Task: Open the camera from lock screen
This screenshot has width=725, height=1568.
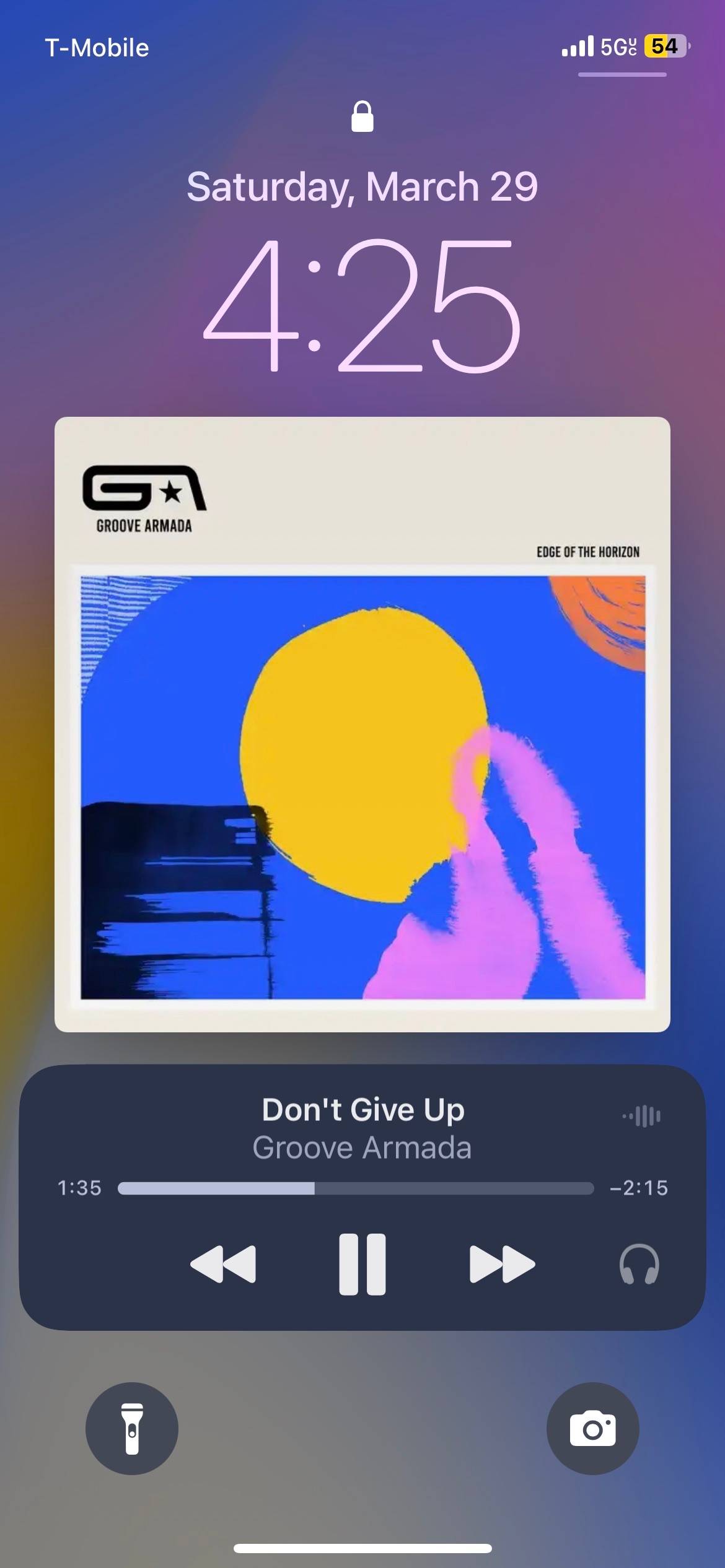Action: point(592,1429)
